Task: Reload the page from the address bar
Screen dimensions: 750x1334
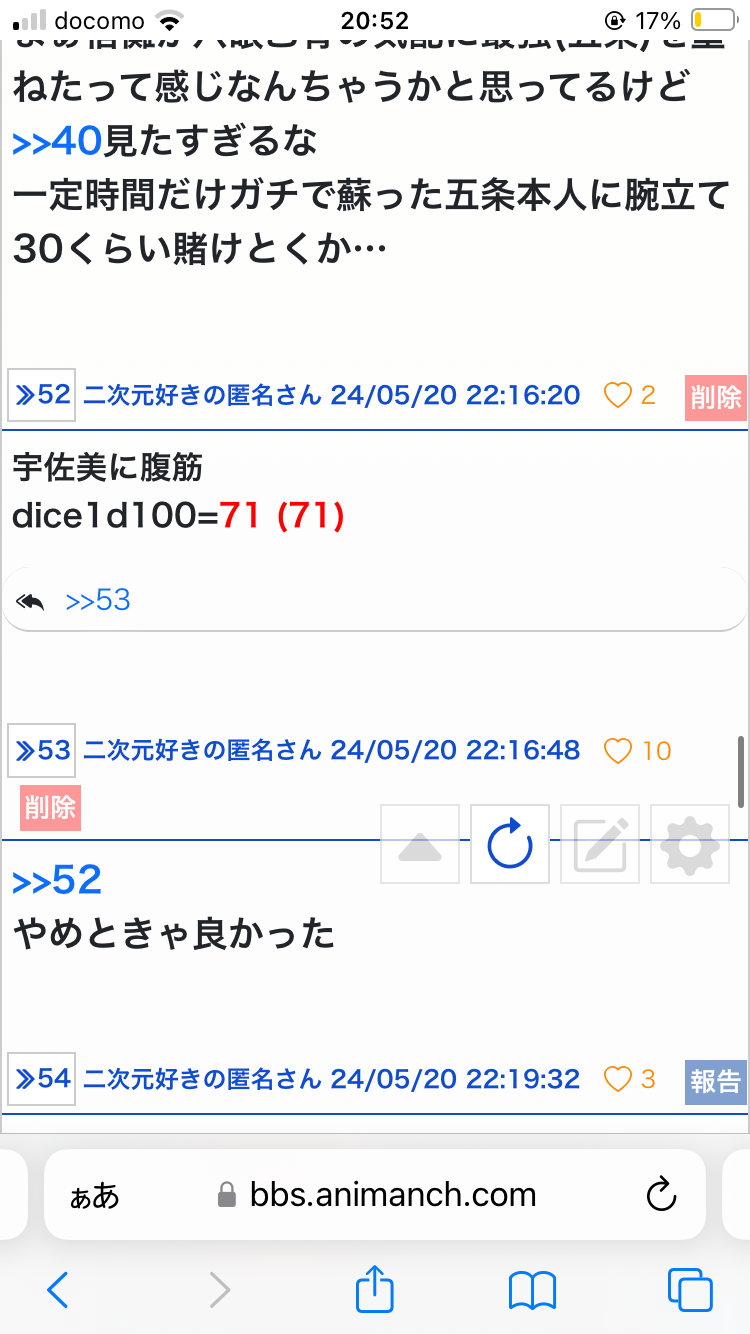Action: pos(662,1195)
